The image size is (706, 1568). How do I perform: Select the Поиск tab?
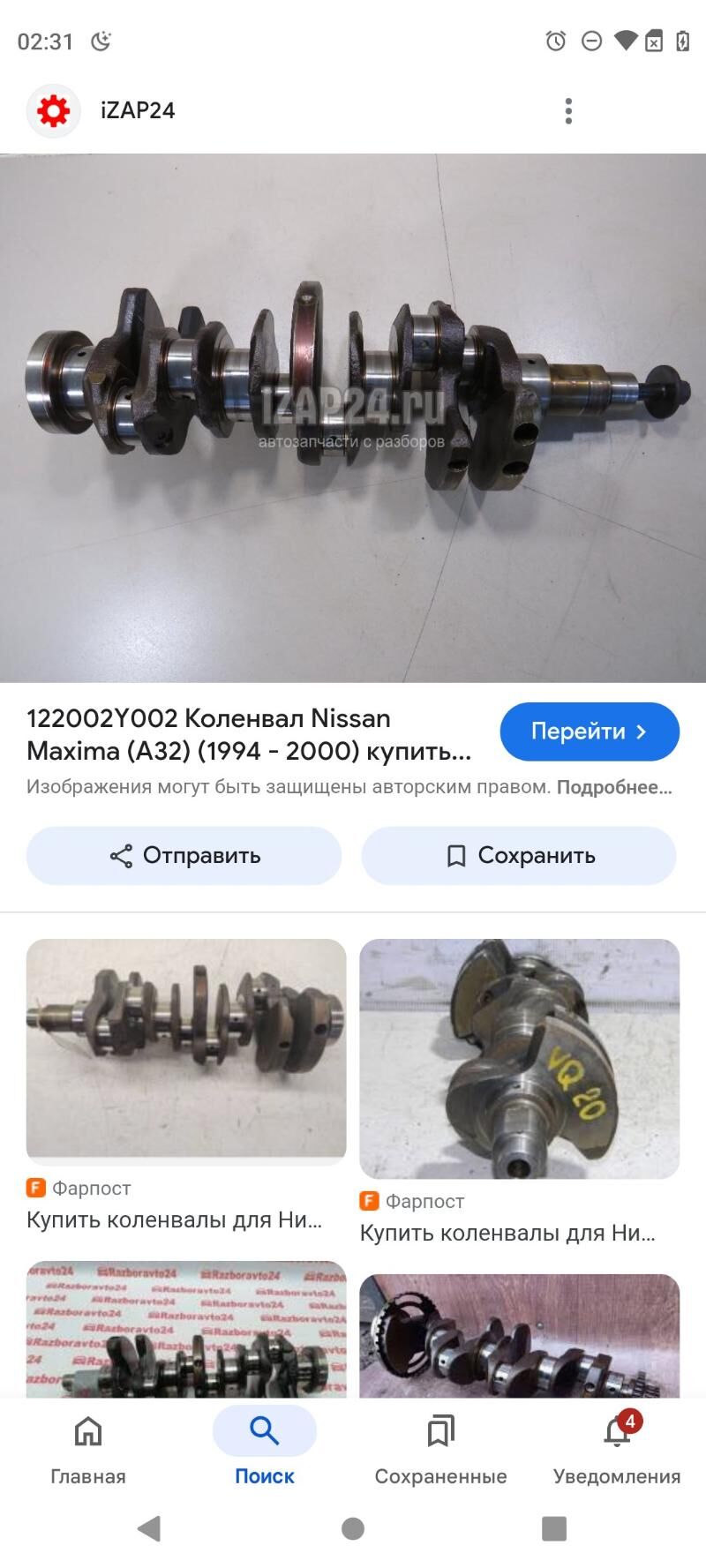pos(265,1448)
